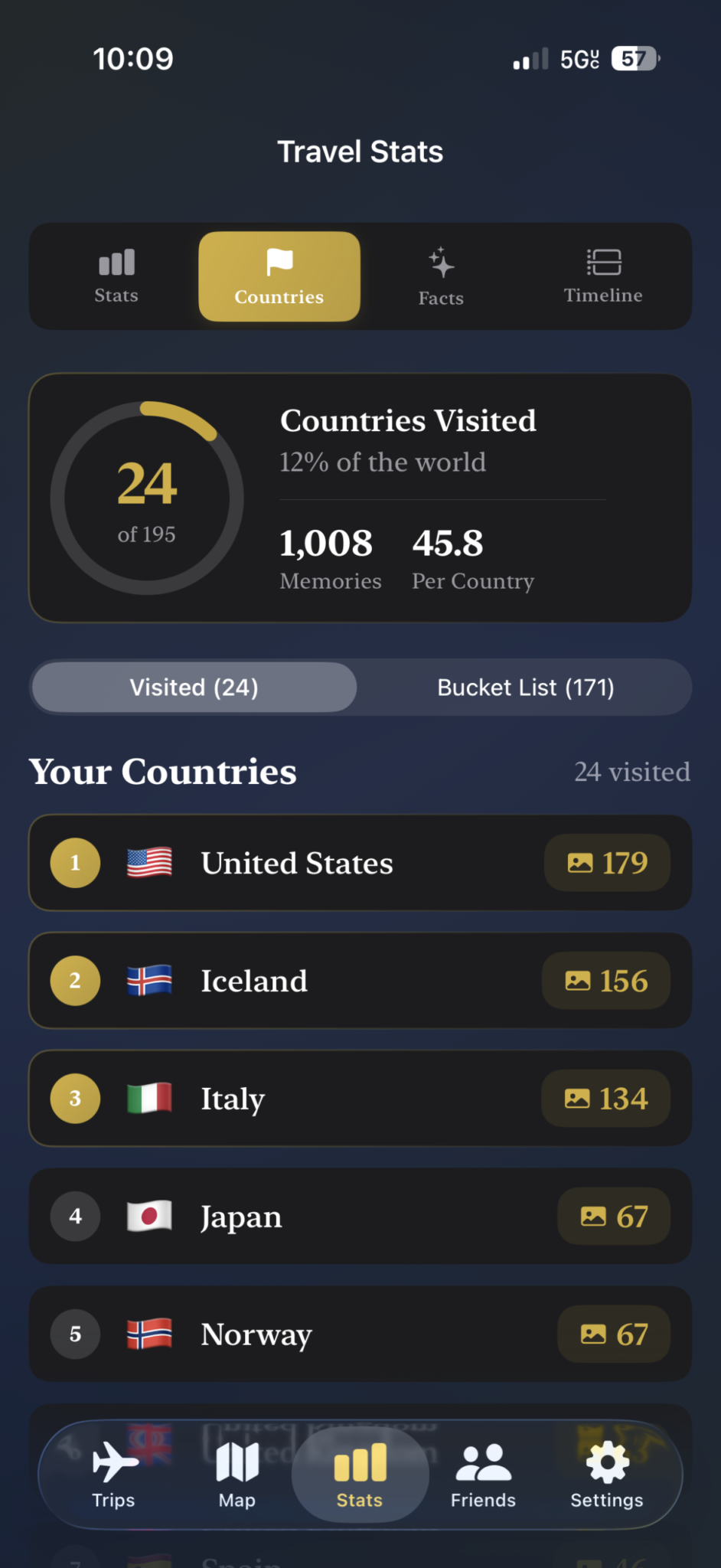Open Iceland's country details
This screenshot has width=721, height=1568.
(x=360, y=981)
